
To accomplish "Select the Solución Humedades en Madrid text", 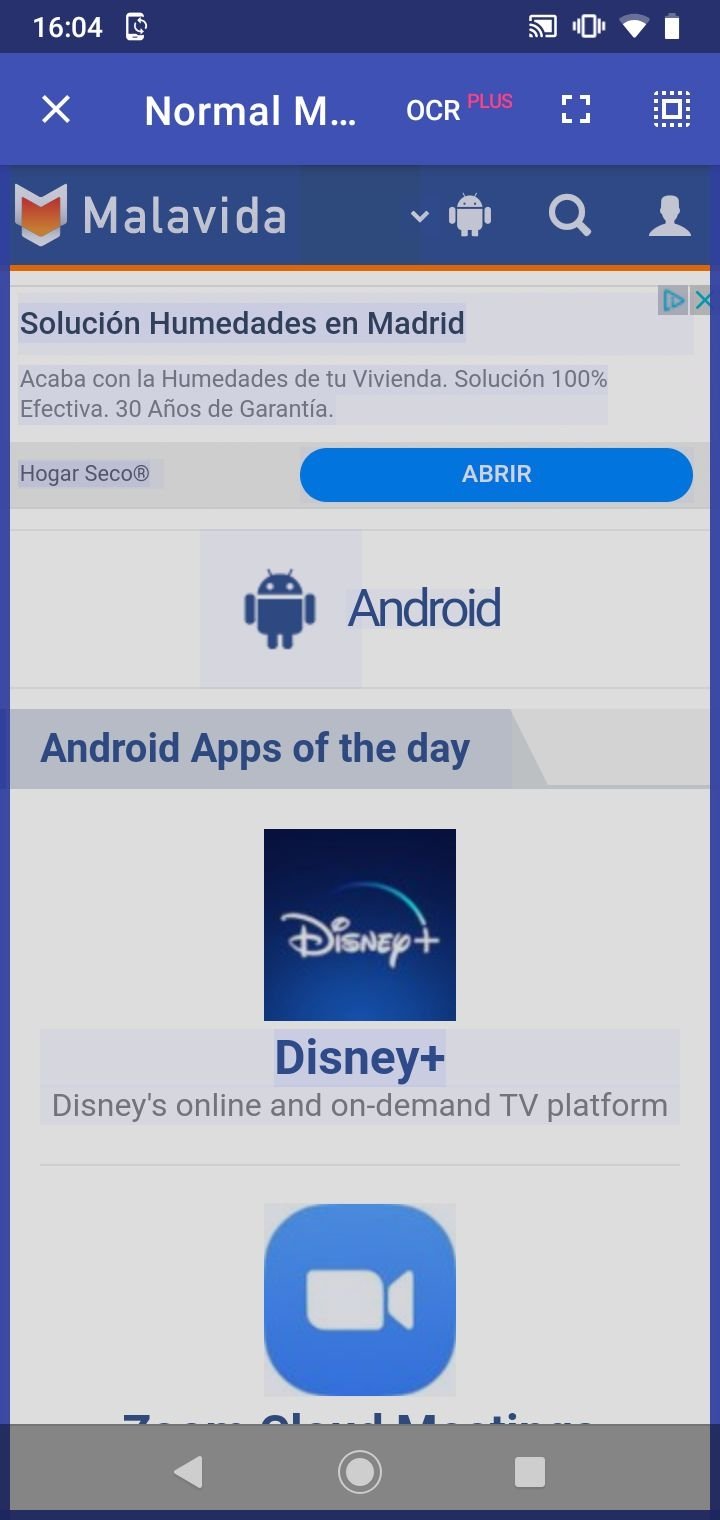I will point(242,323).
